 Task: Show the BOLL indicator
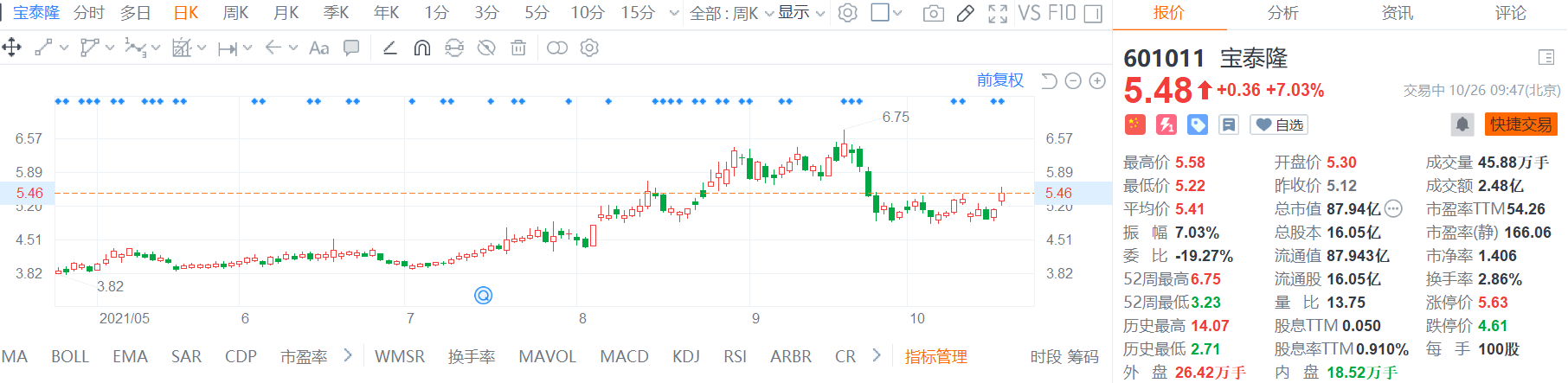70,356
